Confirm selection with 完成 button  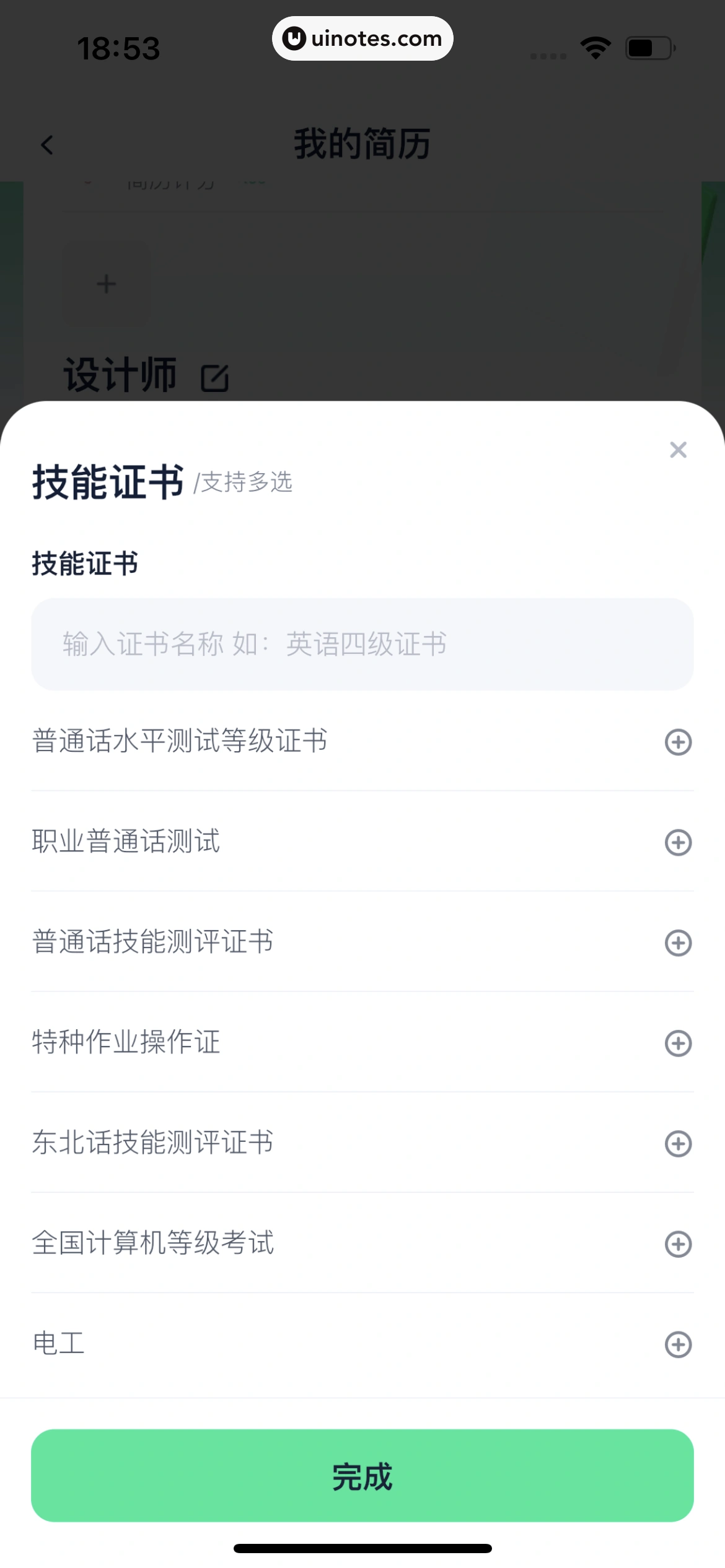[362, 1475]
